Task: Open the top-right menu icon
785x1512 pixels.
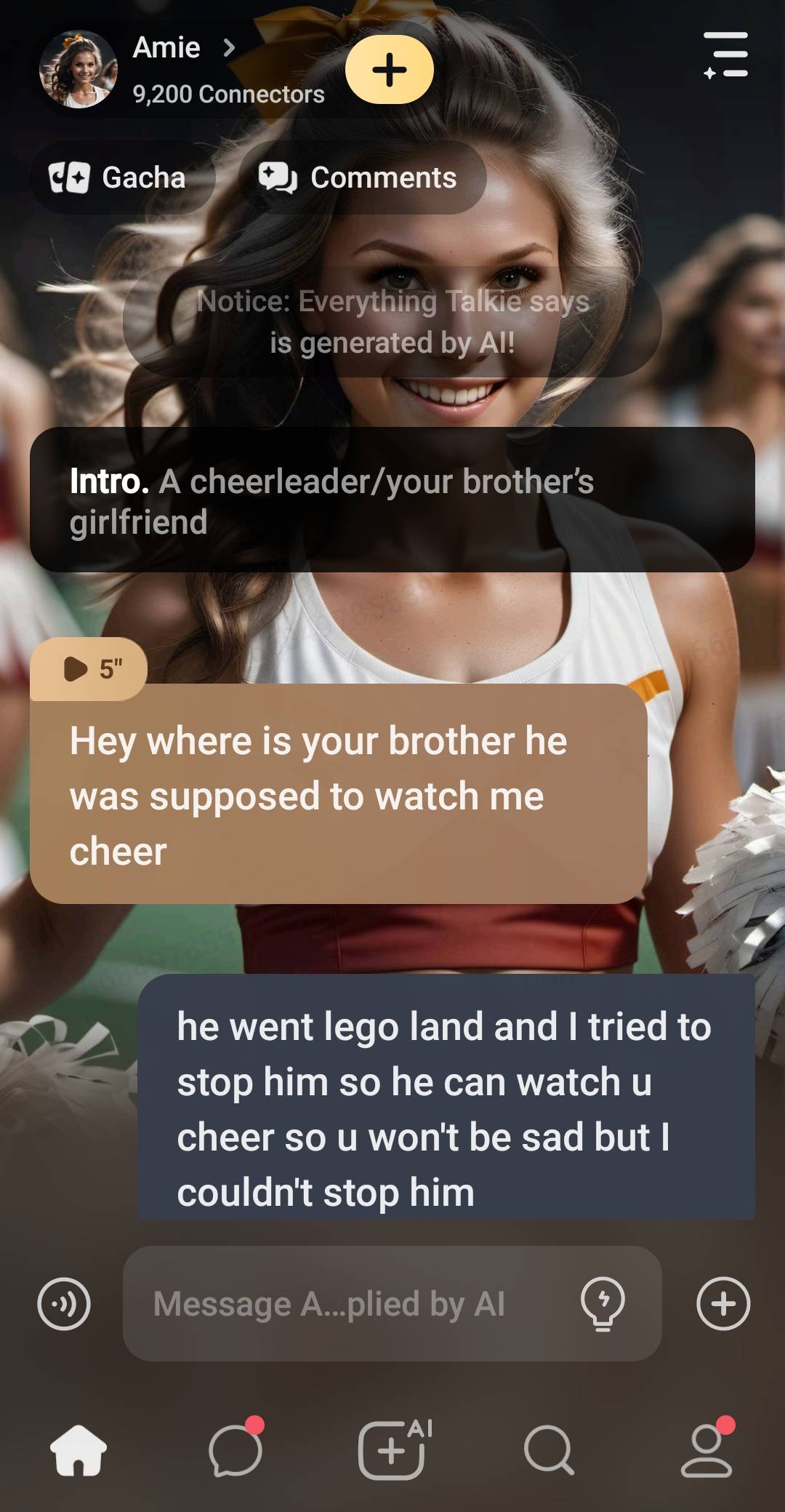Action: (726, 55)
